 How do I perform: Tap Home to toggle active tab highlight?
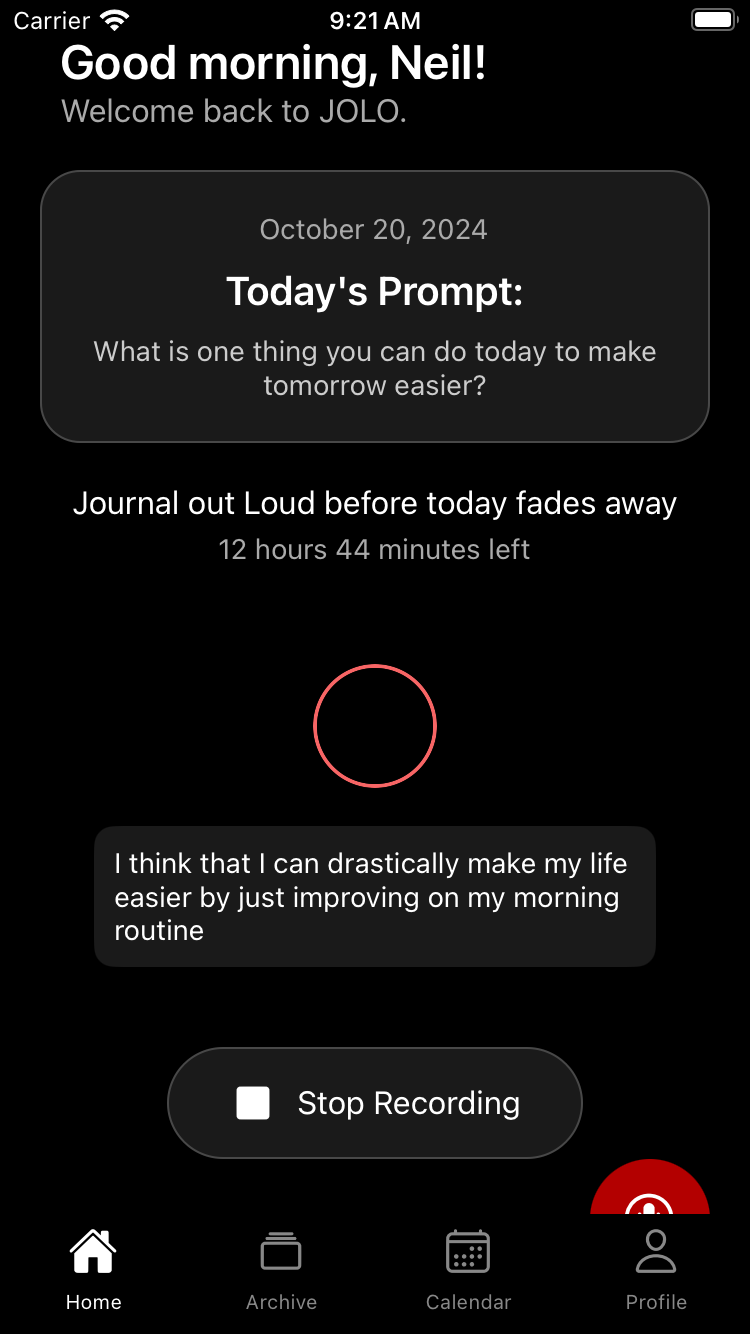[x=93, y=1270]
